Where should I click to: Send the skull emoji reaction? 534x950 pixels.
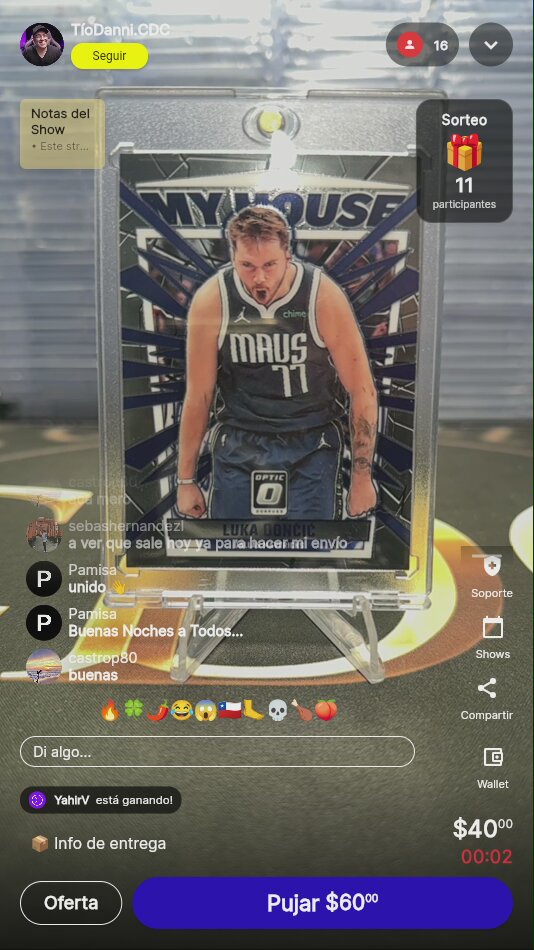[x=277, y=710]
